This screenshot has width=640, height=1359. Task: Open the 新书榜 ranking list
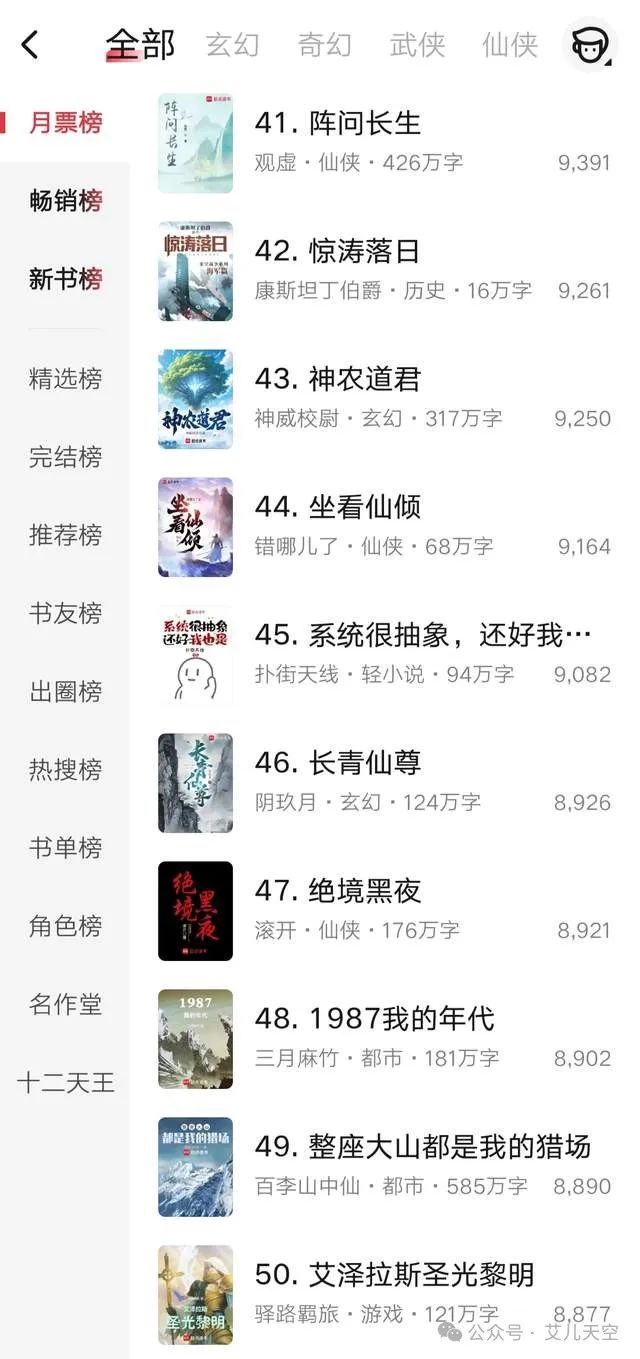[65, 279]
